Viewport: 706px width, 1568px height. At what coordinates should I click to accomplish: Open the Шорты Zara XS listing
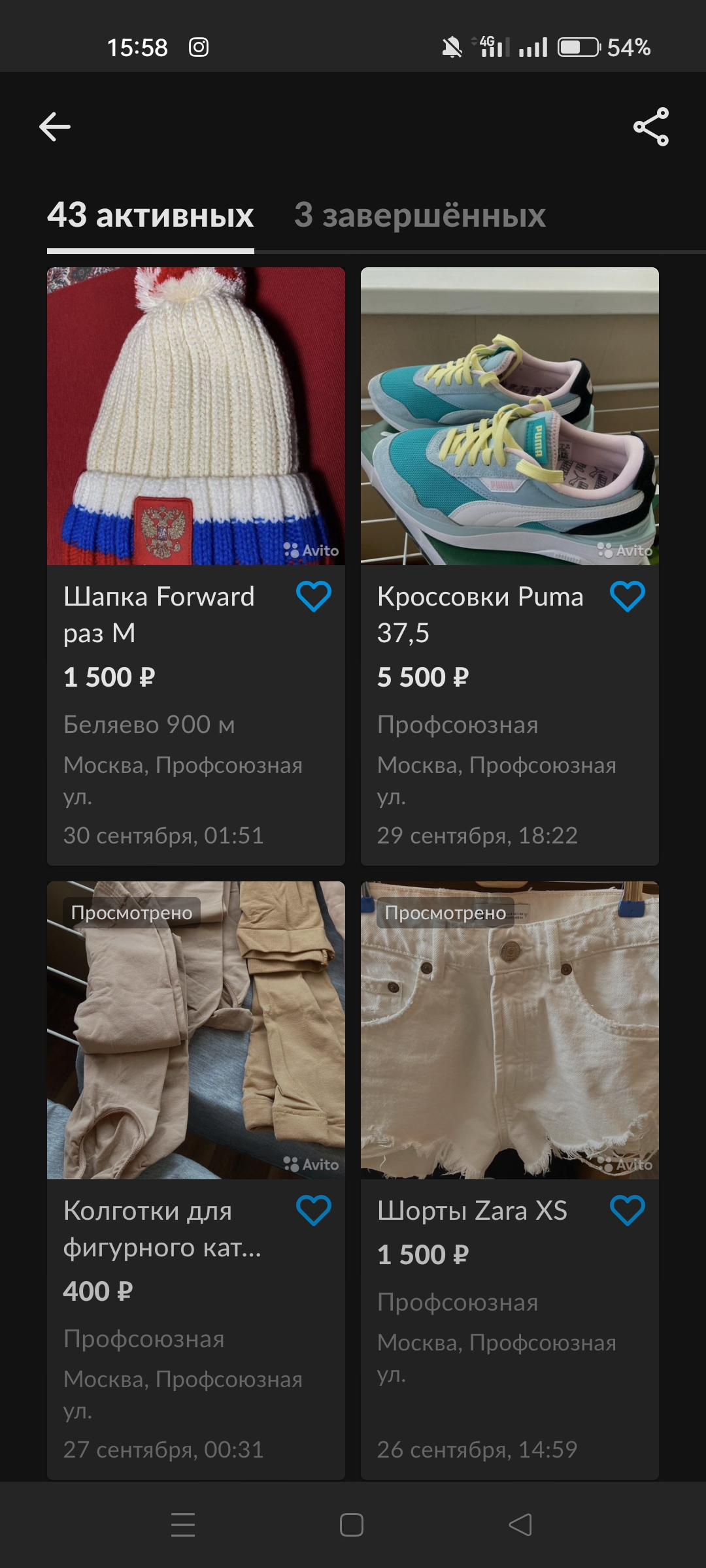coord(509,1030)
